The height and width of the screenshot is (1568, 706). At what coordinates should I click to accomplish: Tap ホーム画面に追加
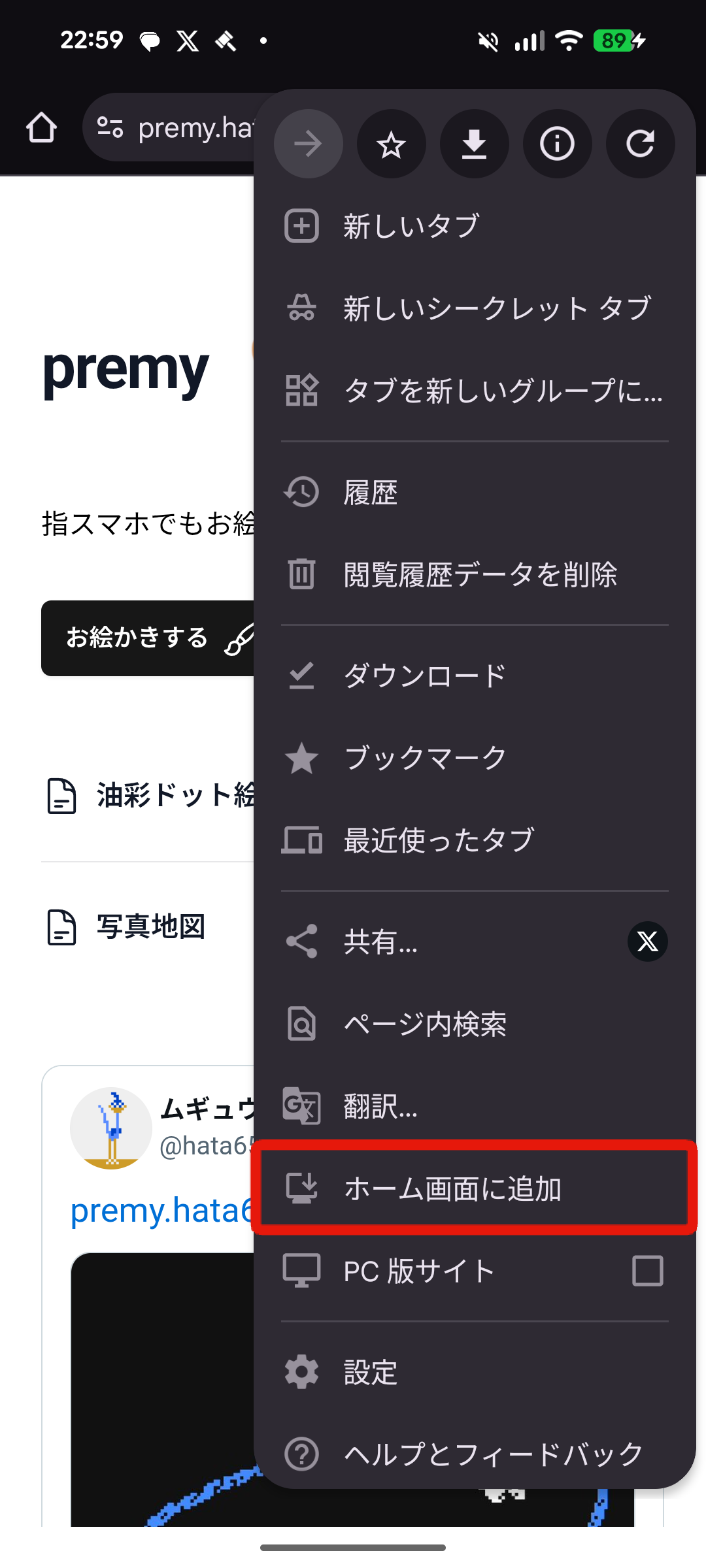(453, 1188)
